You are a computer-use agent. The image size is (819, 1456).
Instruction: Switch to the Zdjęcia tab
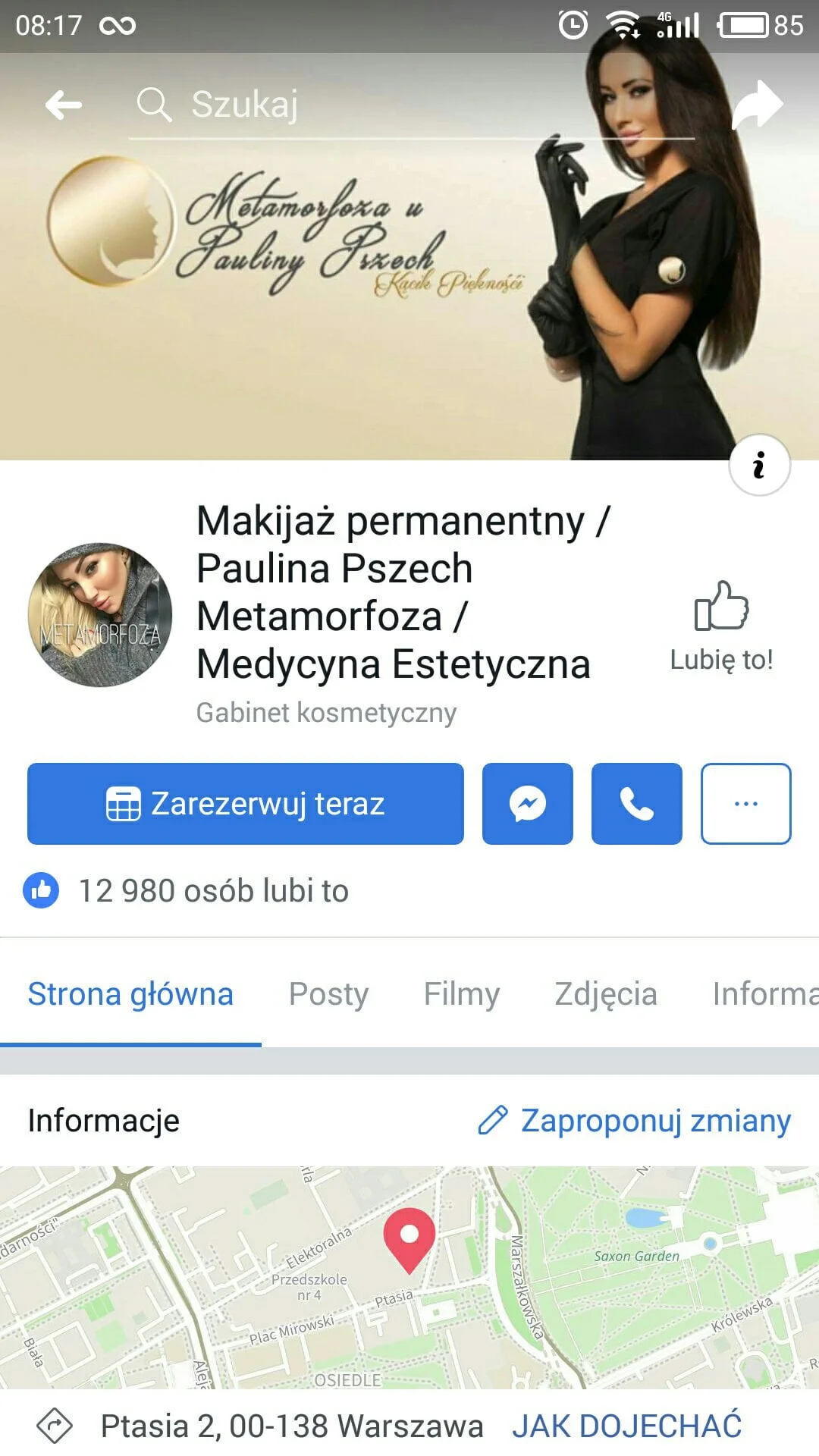(606, 993)
